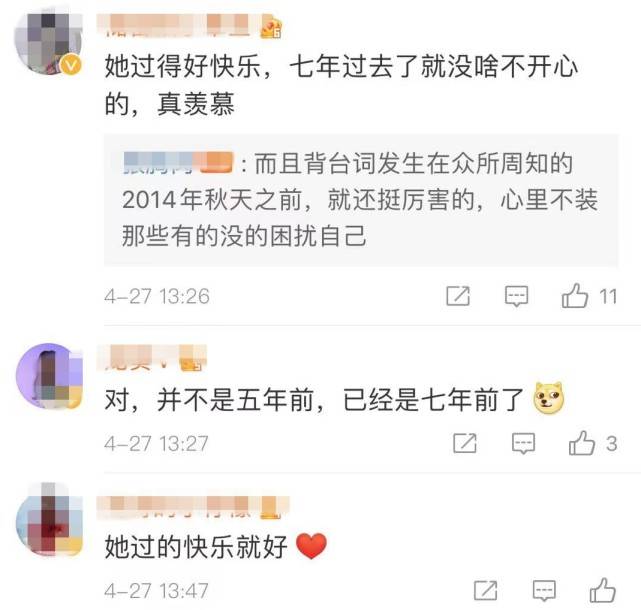Screen dimensions: 641x610
Task: Reply to the comment posted at 13:26
Action: click(x=516, y=296)
